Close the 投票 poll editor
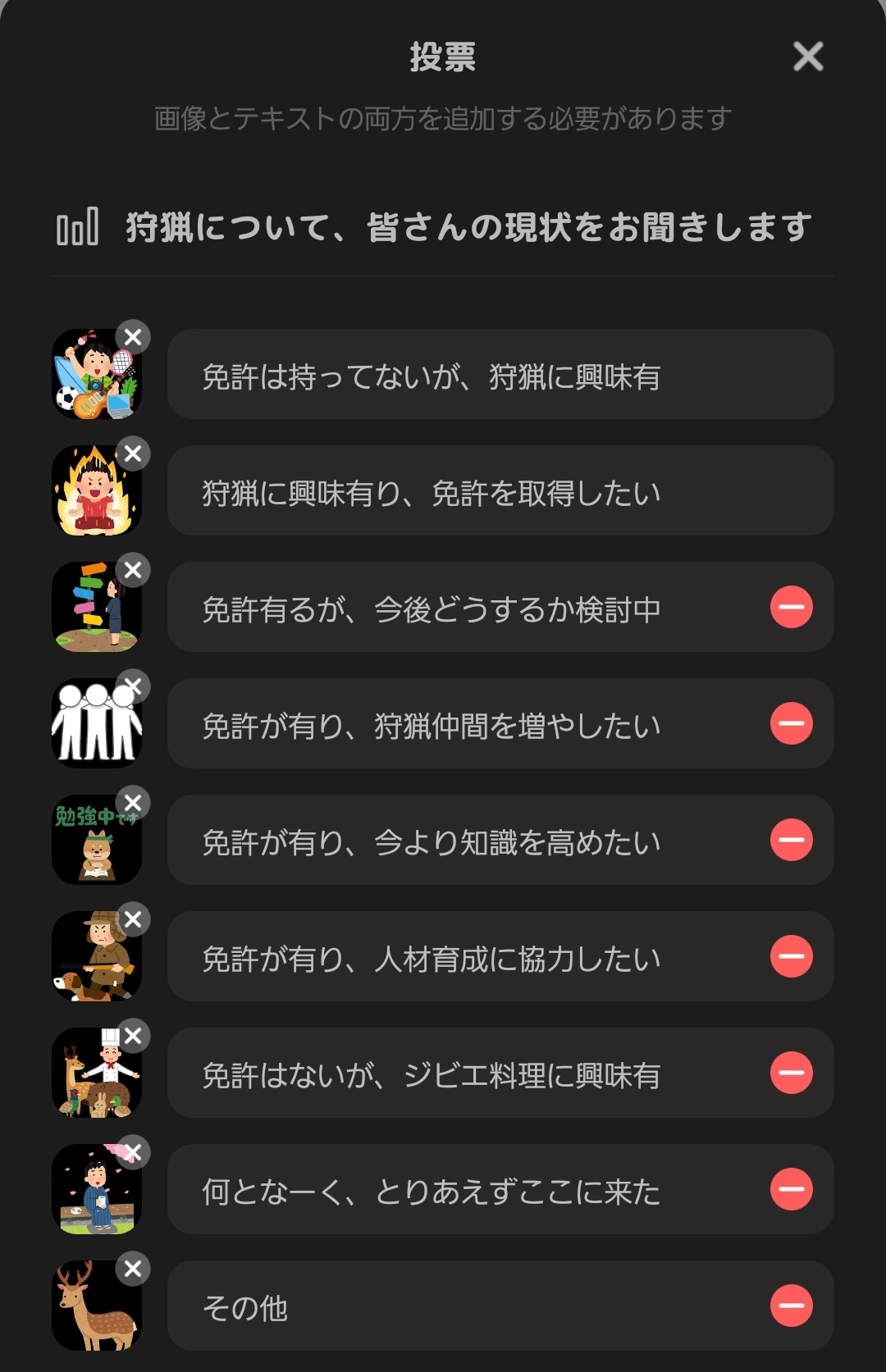The image size is (886, 1372). click(x=808, y=57)
